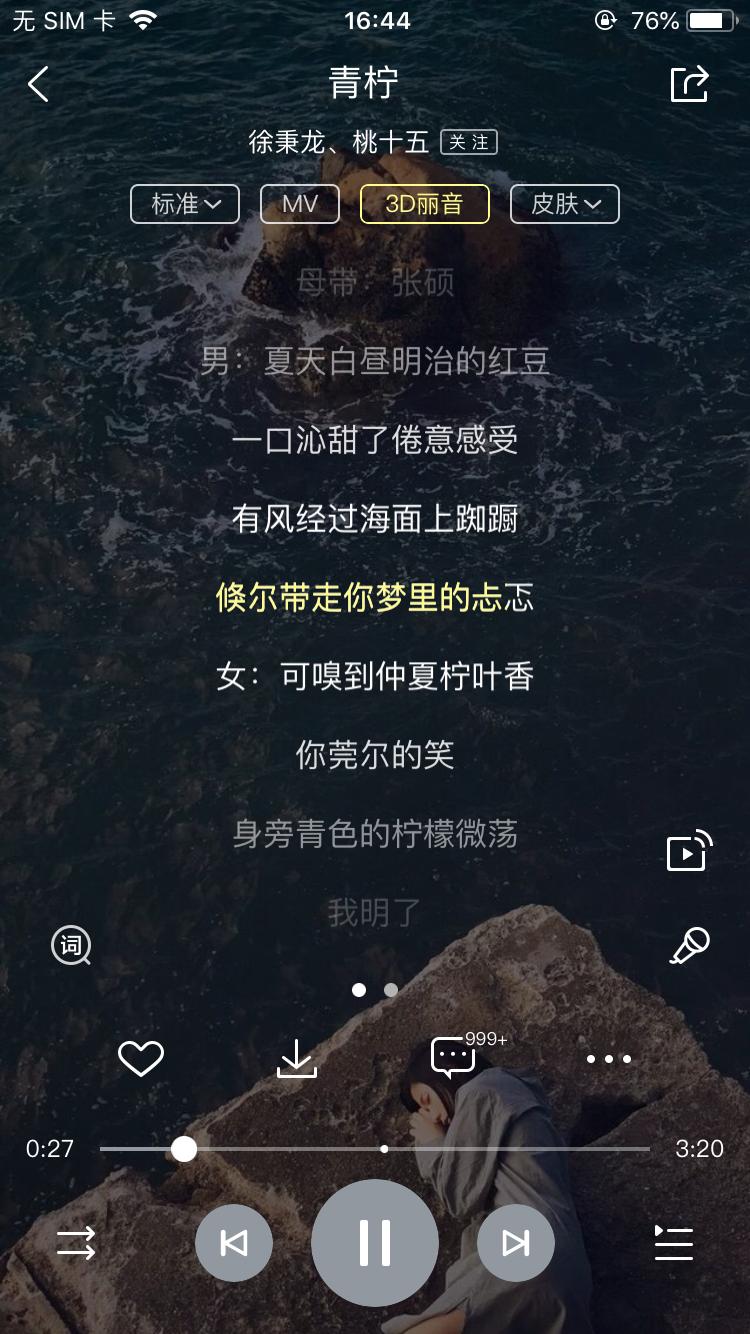750x1334 pixels.
Task: Favorite the song with the heart icon
Action: 141,1058
